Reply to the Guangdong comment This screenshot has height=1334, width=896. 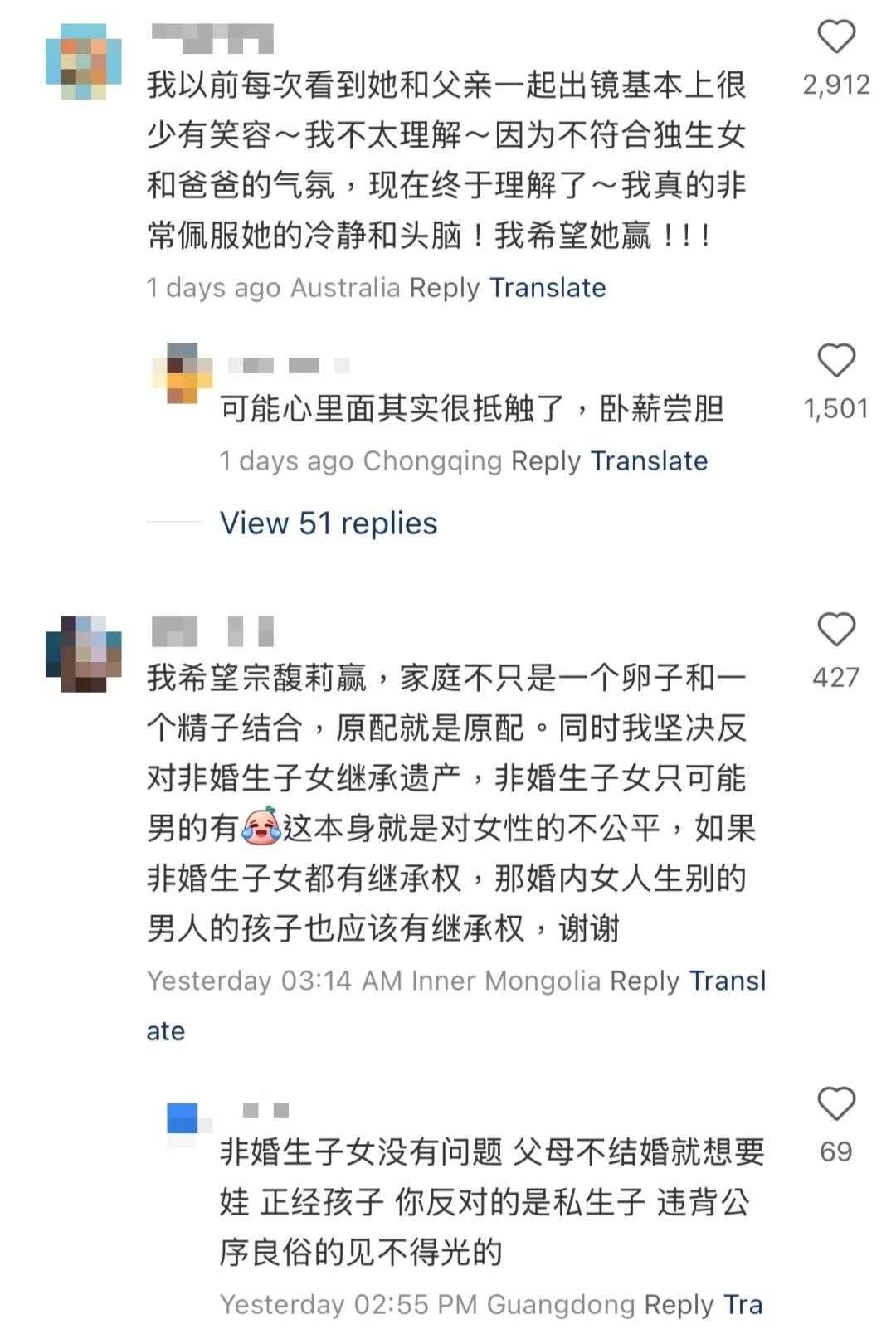[x=679, y=1305]
